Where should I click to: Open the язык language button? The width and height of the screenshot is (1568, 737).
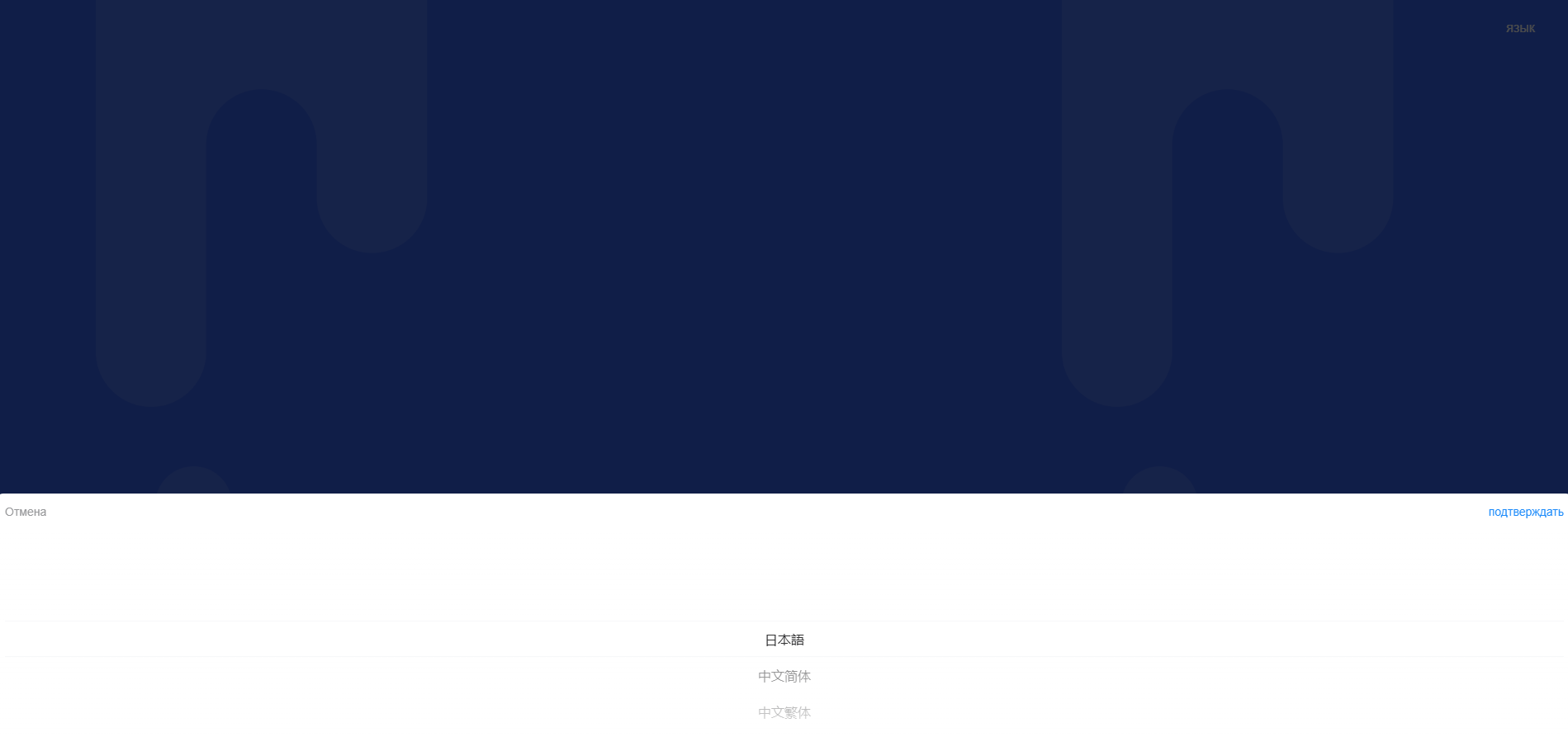coord(1520,29)
